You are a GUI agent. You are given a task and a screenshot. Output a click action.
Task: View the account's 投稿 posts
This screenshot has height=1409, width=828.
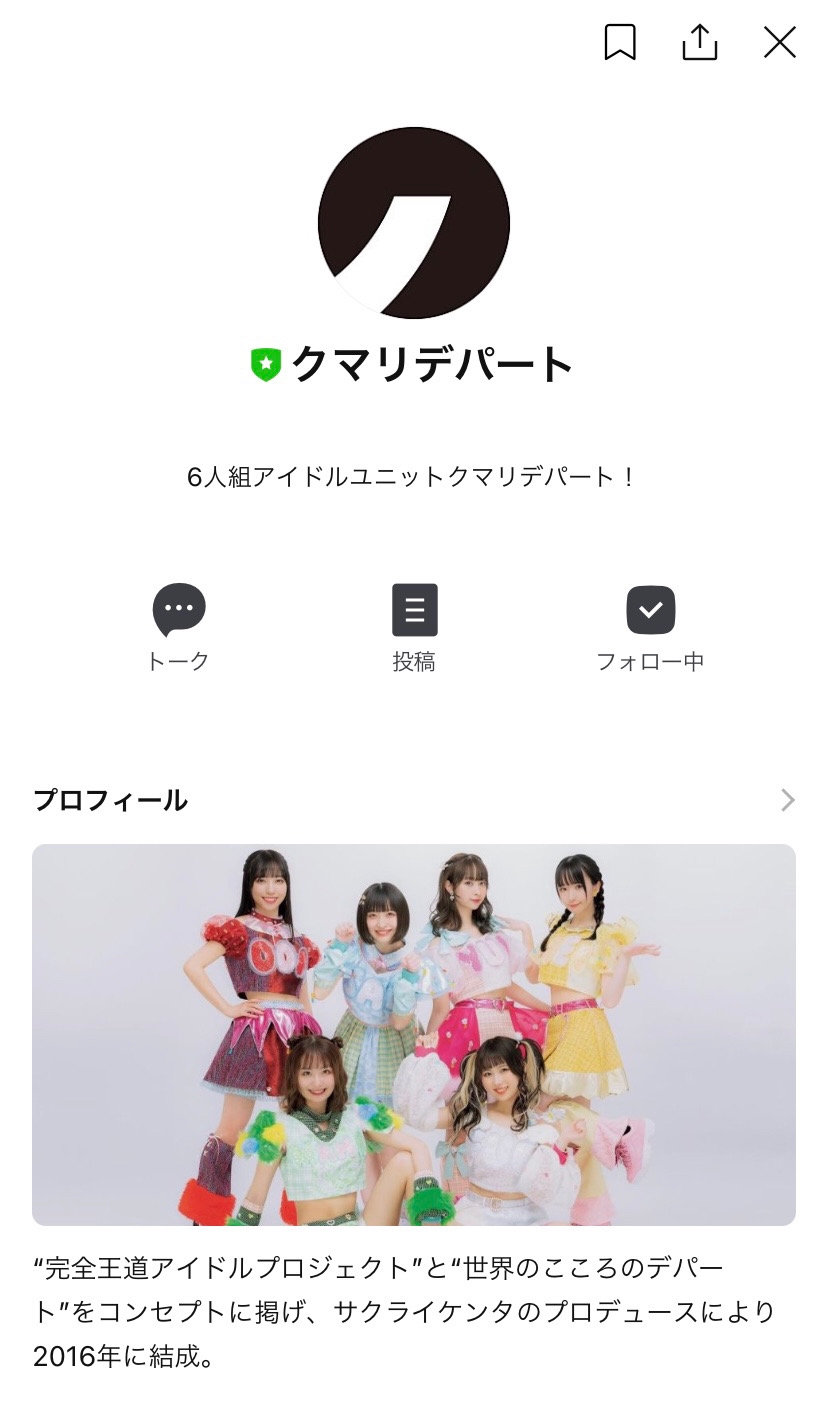pos(414,628)
